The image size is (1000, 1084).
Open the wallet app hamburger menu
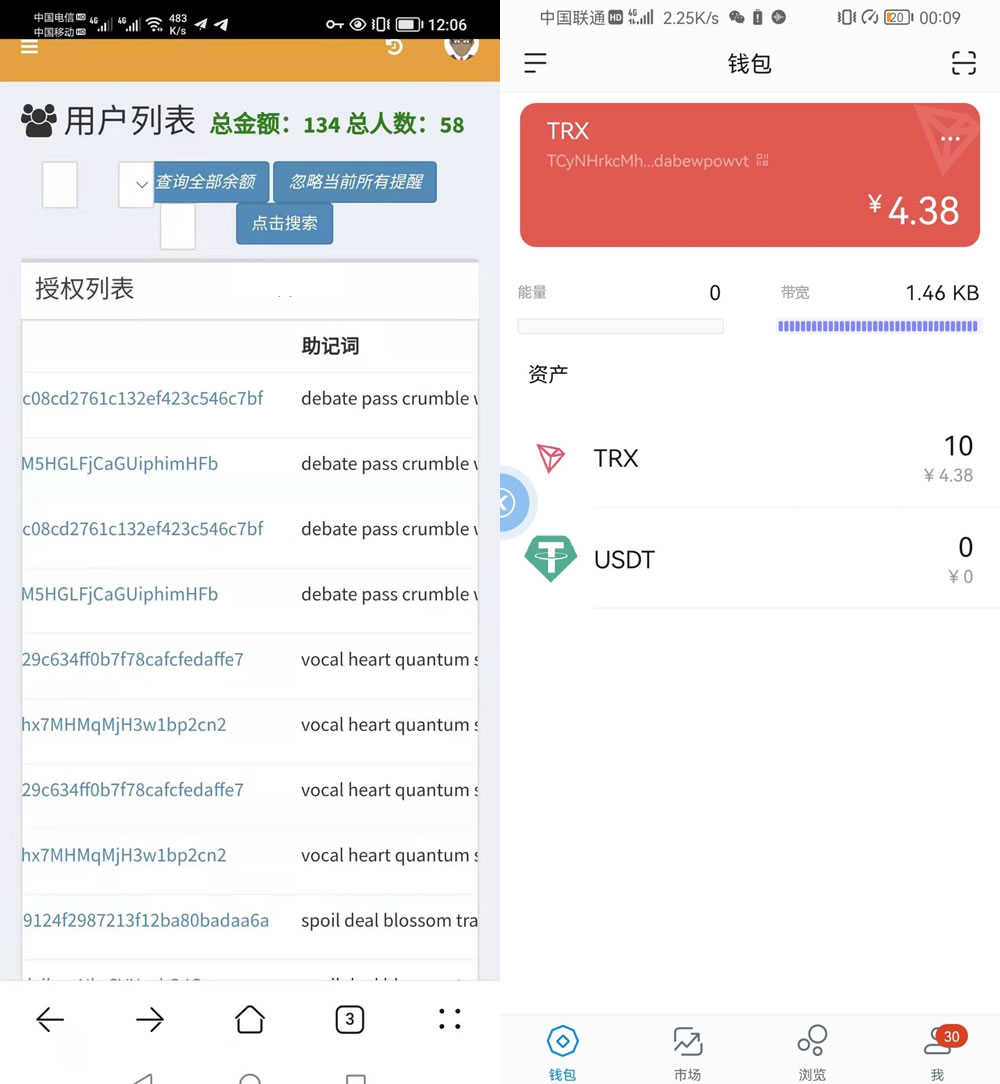pyautogui.click(x=535, y=62)
